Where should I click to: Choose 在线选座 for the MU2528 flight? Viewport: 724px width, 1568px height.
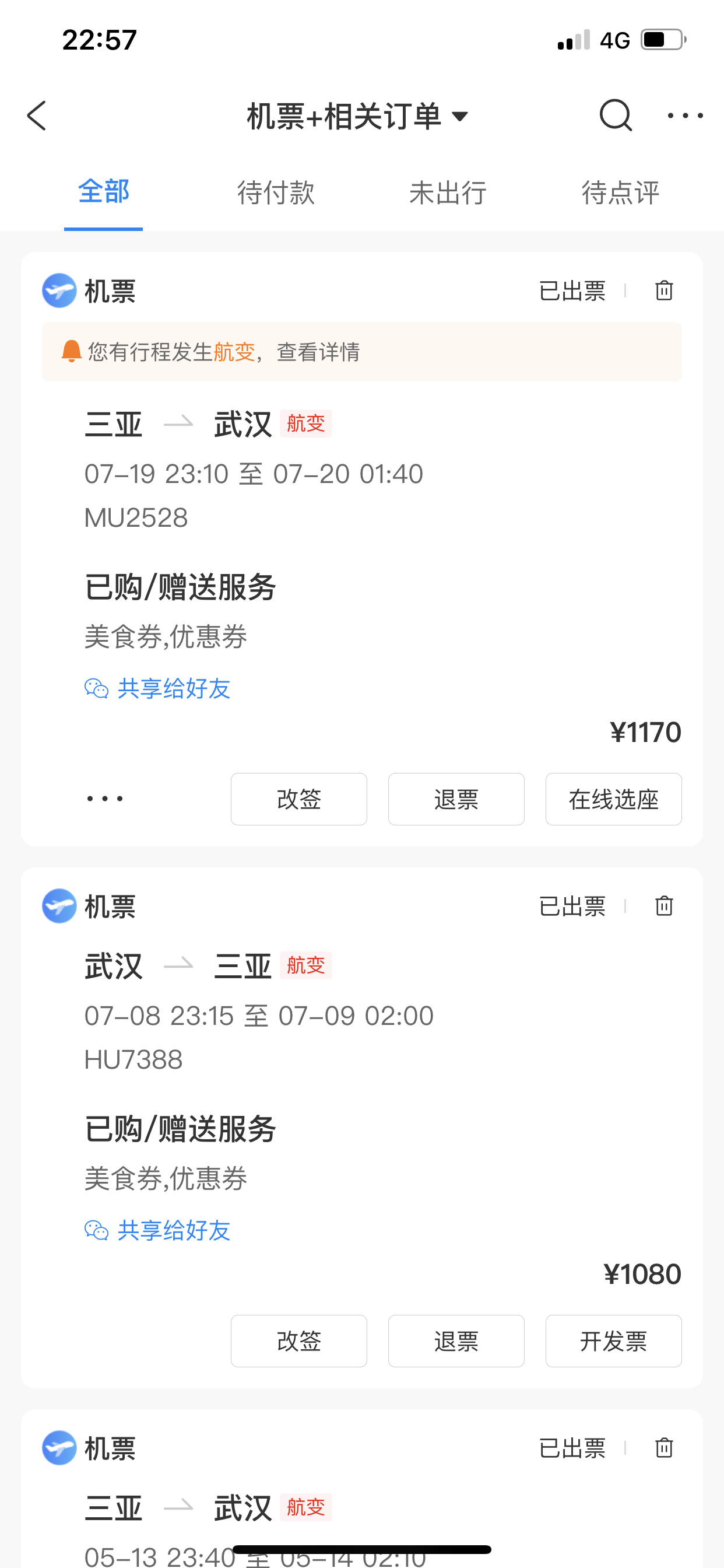click(x=613, y=799)
